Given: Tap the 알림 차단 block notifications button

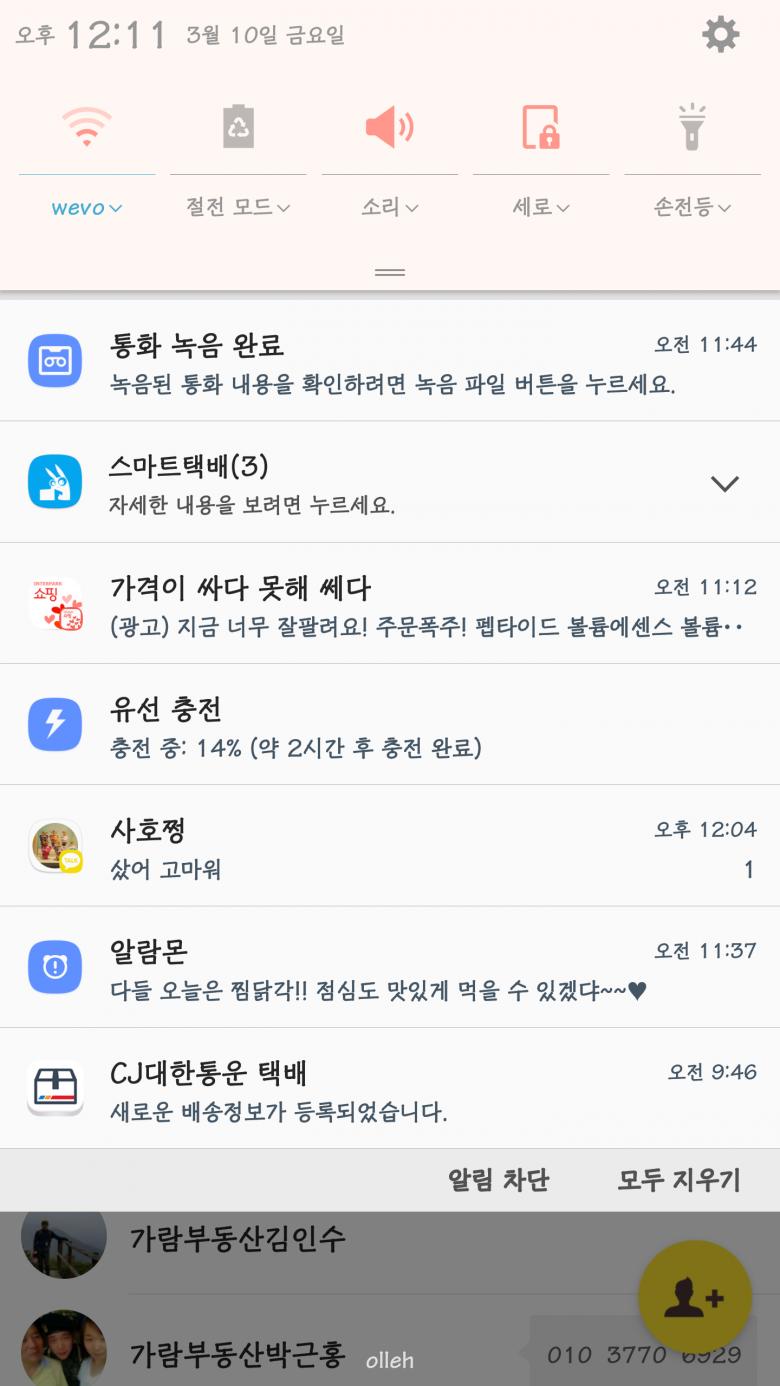Looking at the screenshot, I should click(x=498, y=1180).
